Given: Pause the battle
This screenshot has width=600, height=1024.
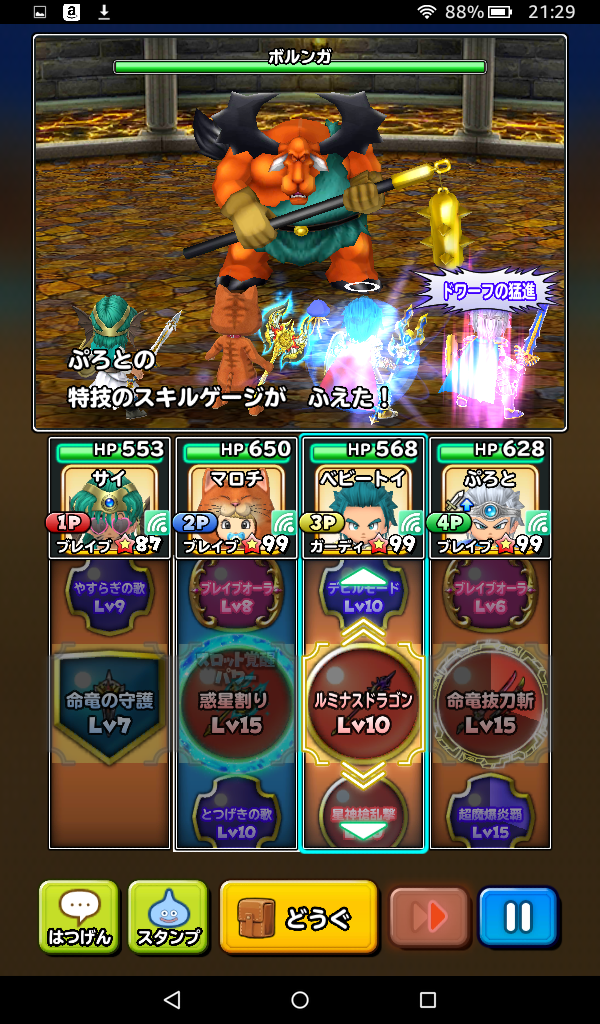Looking at the screenshot, I should [517, 915].
